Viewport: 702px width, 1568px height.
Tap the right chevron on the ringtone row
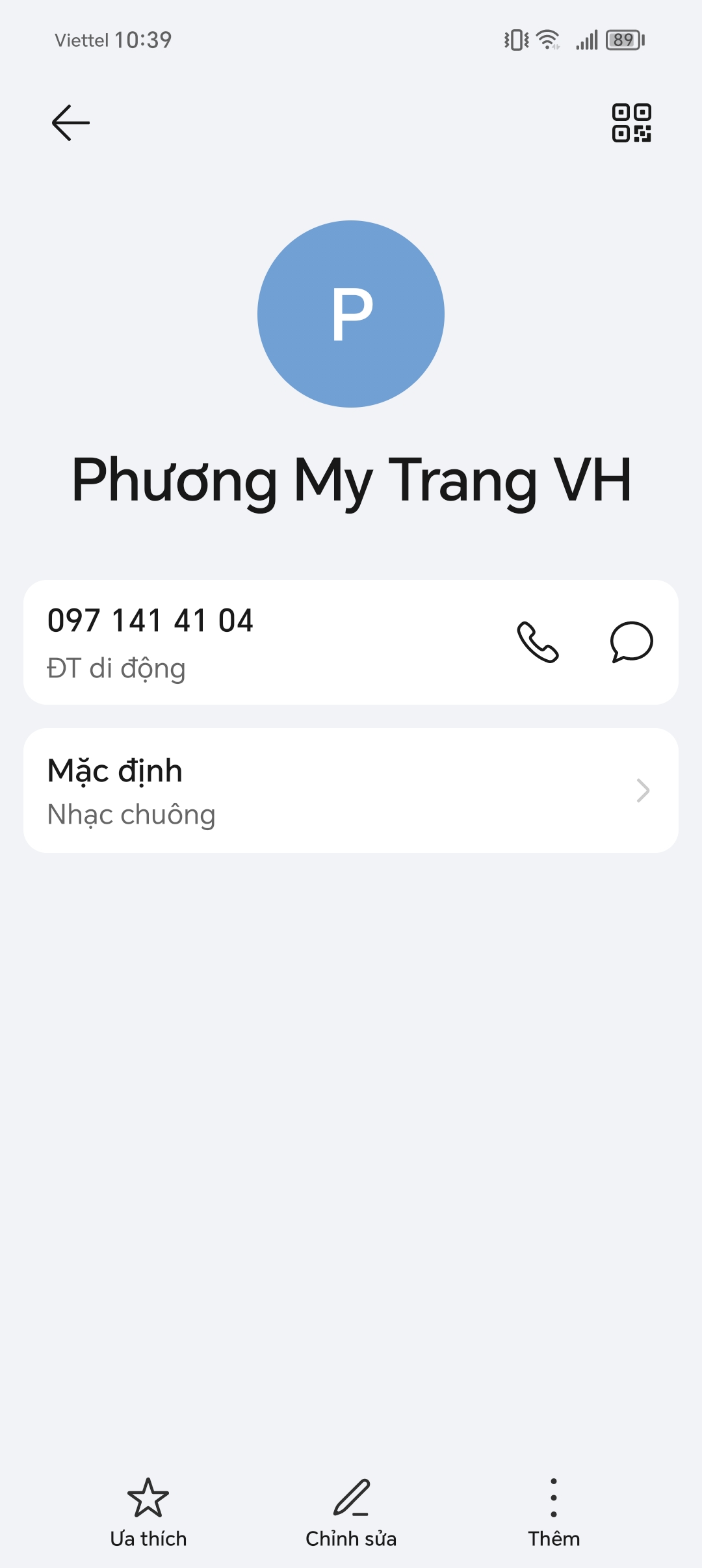tap(642, 791)
